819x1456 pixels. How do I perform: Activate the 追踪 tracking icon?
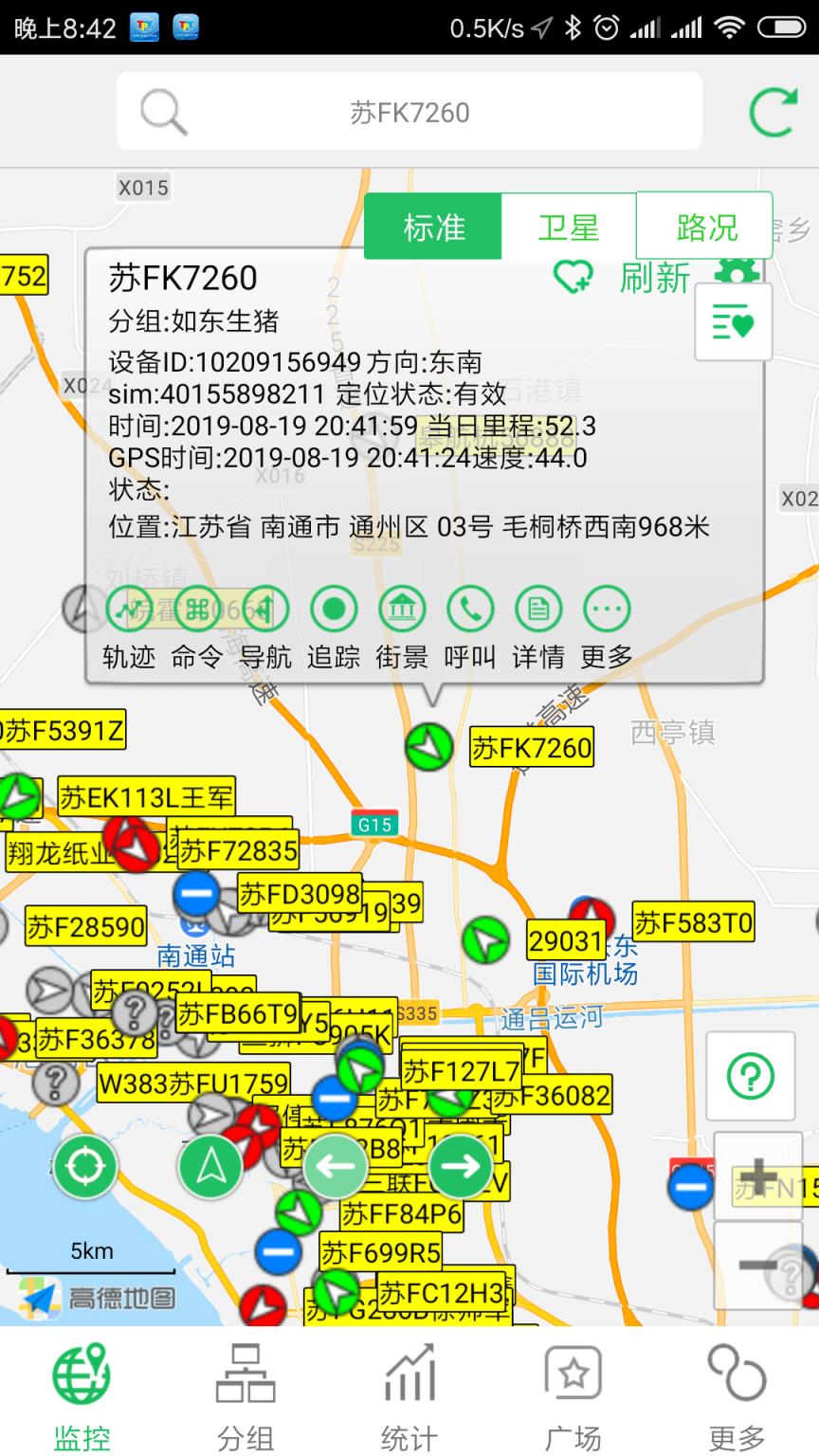pyautogui.click(x=334, y=610)
